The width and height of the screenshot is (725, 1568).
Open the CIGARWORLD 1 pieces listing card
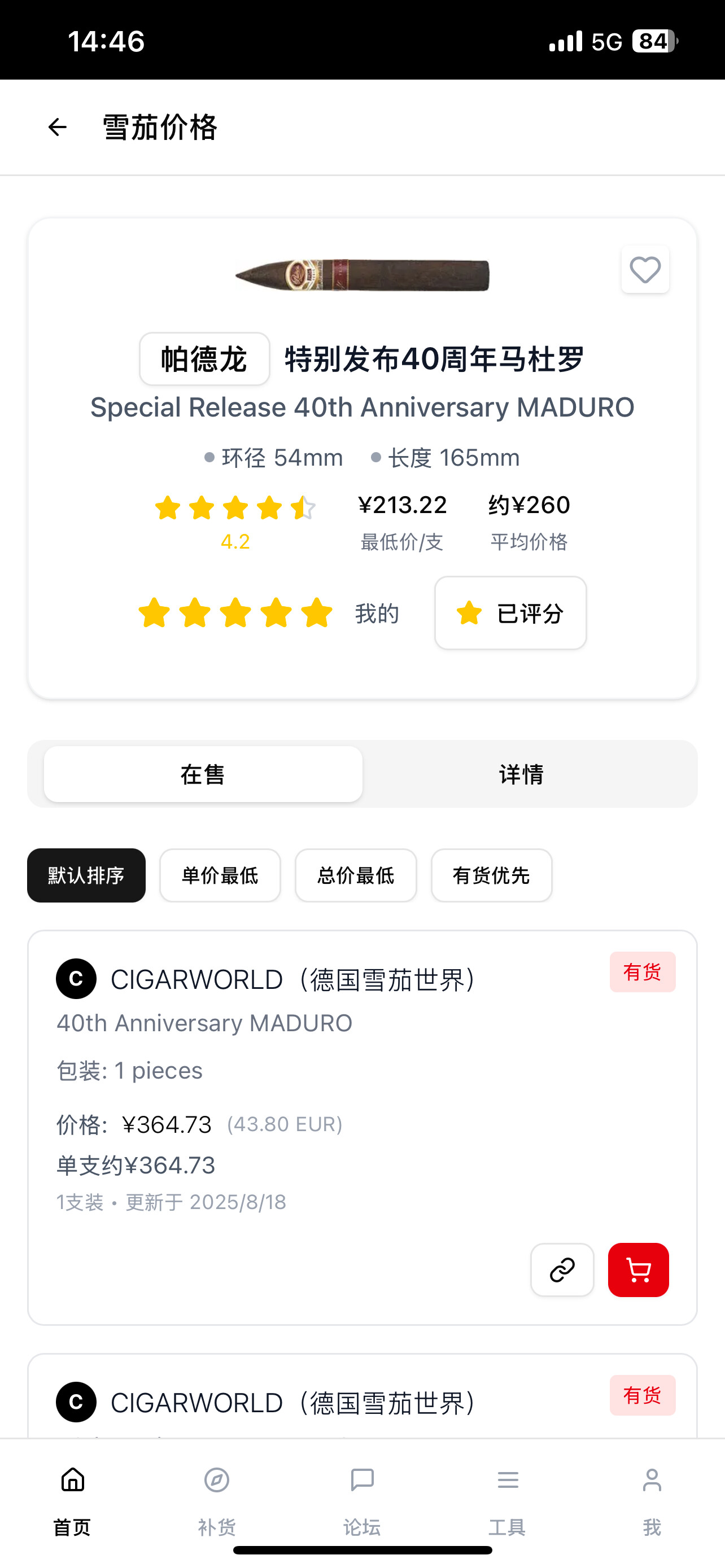(x=304, y=1071)
